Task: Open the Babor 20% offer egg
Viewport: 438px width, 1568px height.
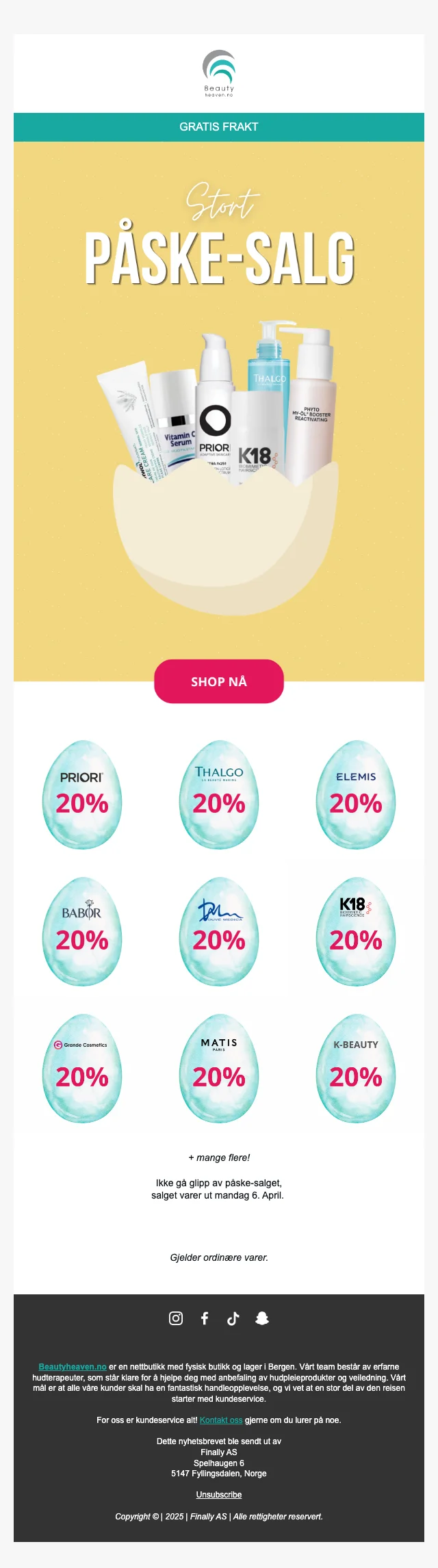Action: coord(82,932)
